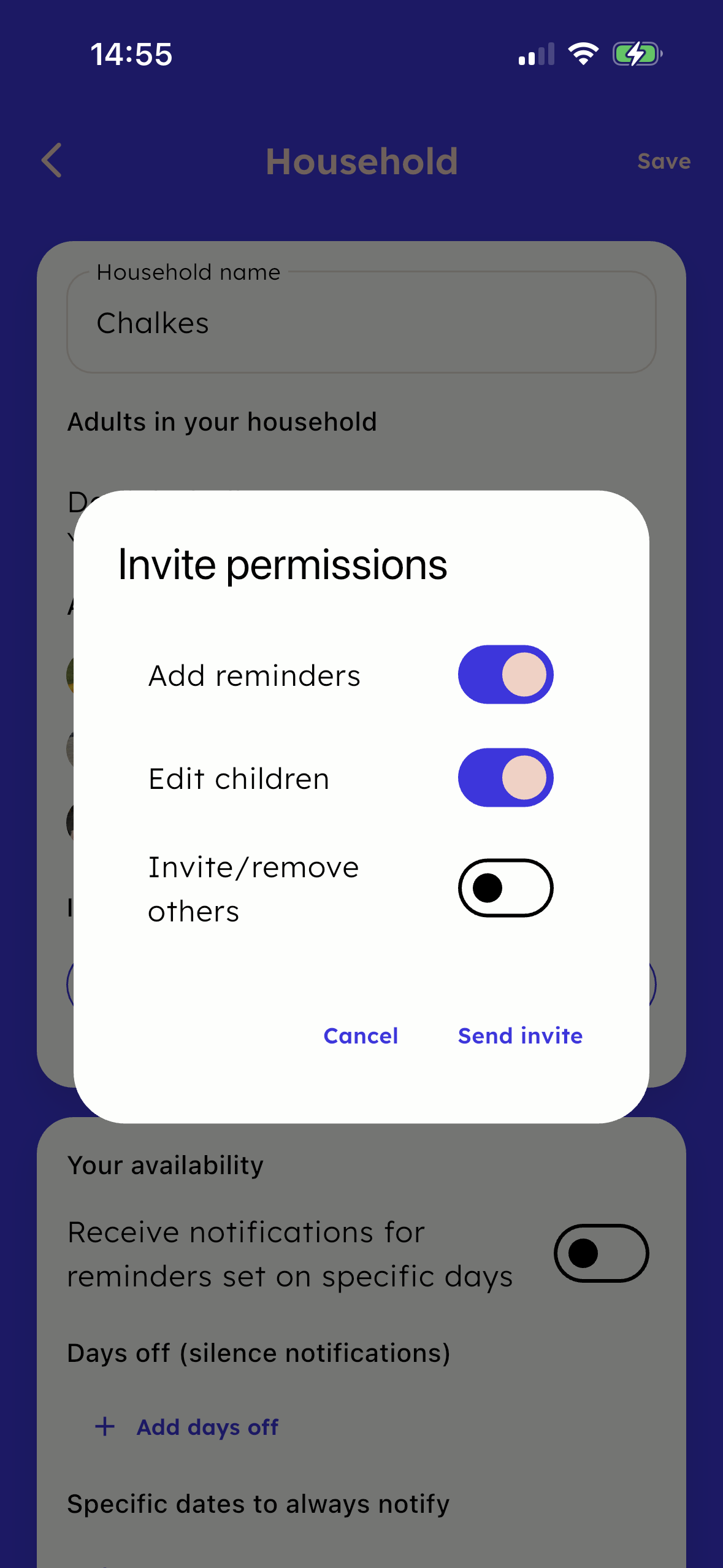Image resolution: width=723 pixels, height=1568 pixels.
Task: Turn off the Add reminders permission
Action: 505,674
